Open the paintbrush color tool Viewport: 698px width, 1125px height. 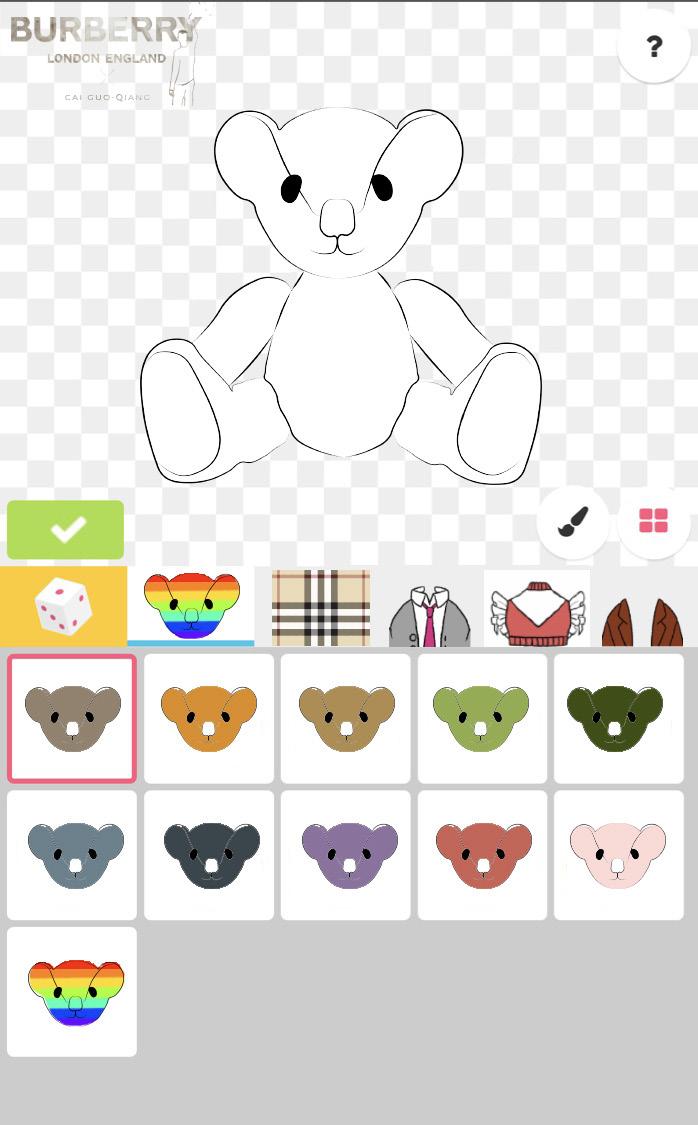click(x=573, y=521)
